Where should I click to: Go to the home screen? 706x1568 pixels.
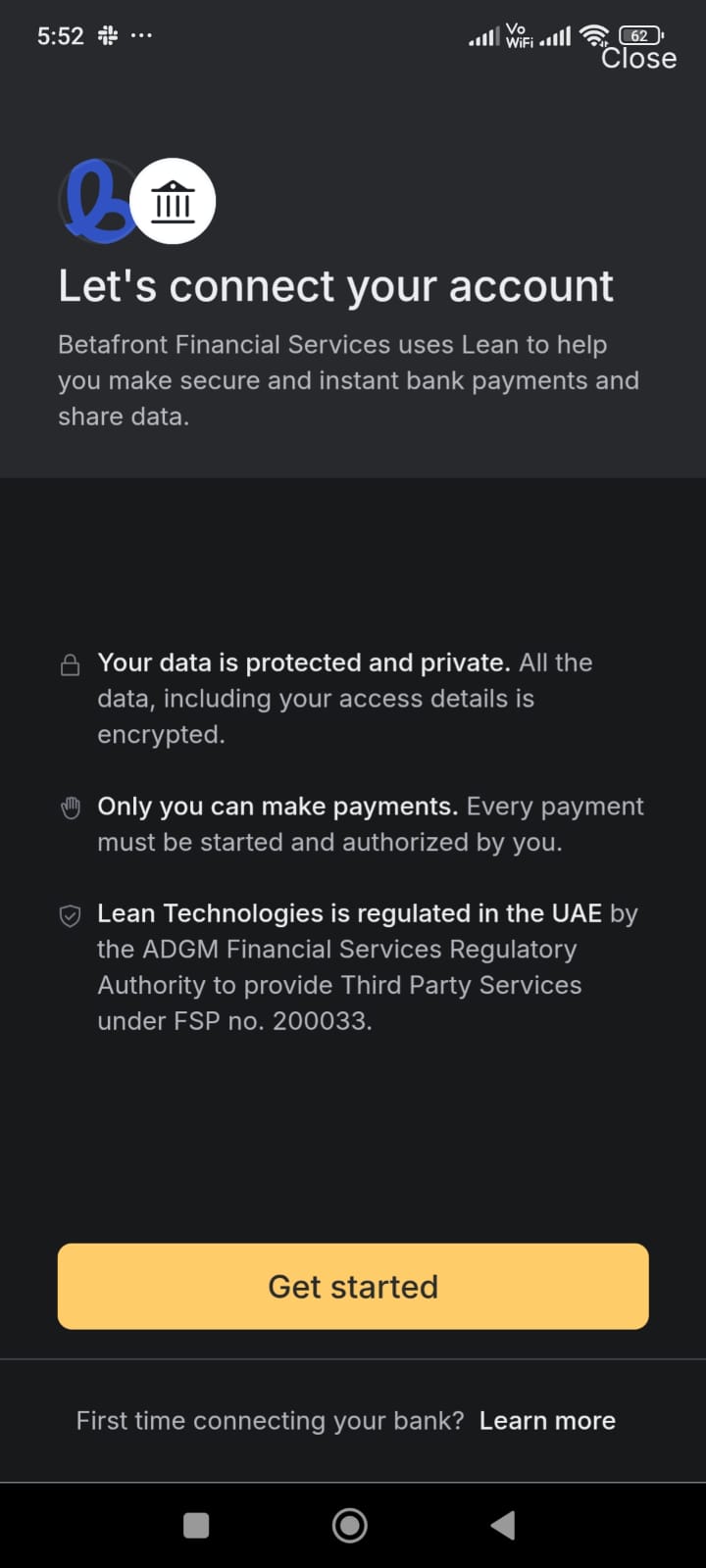click(x=350, y=1525)
